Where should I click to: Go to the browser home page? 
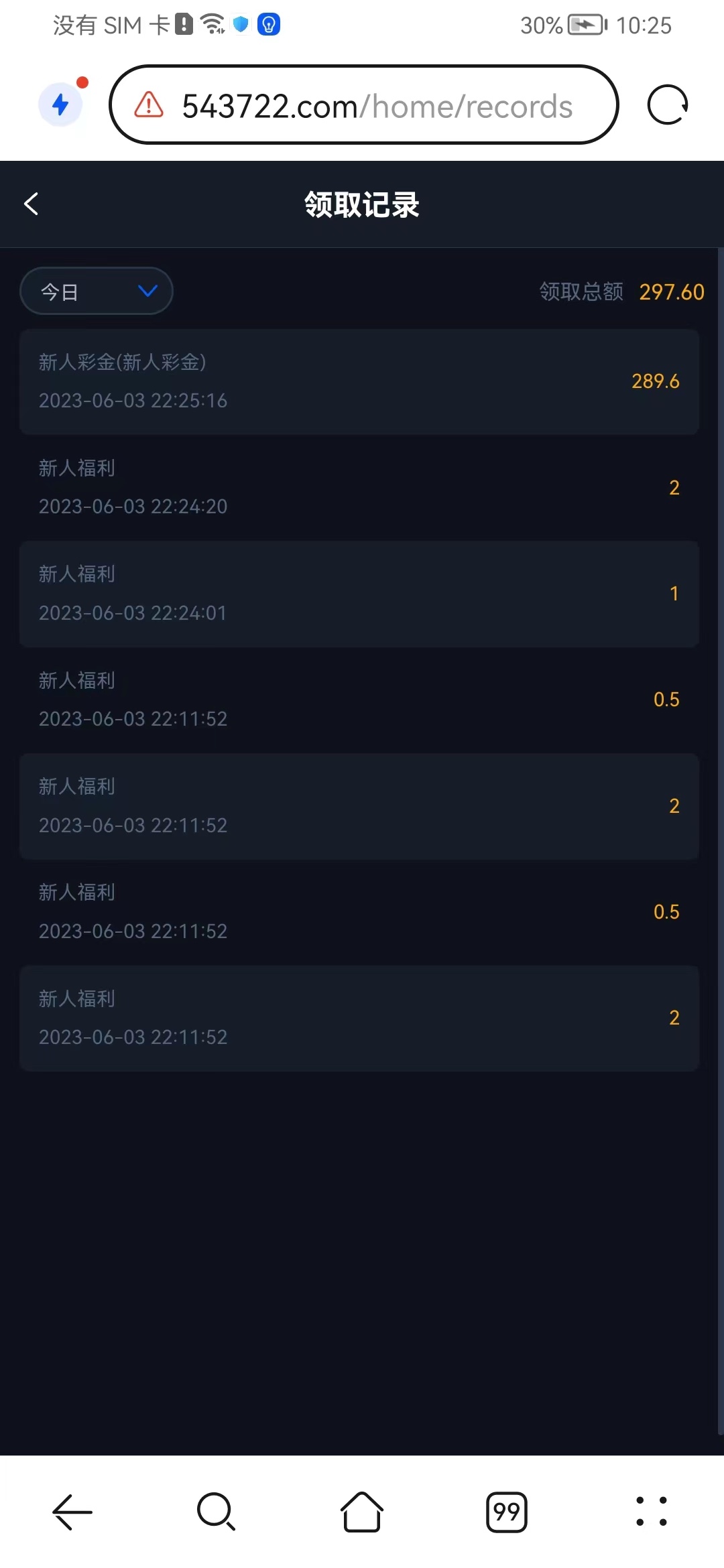click(362, 1512)
